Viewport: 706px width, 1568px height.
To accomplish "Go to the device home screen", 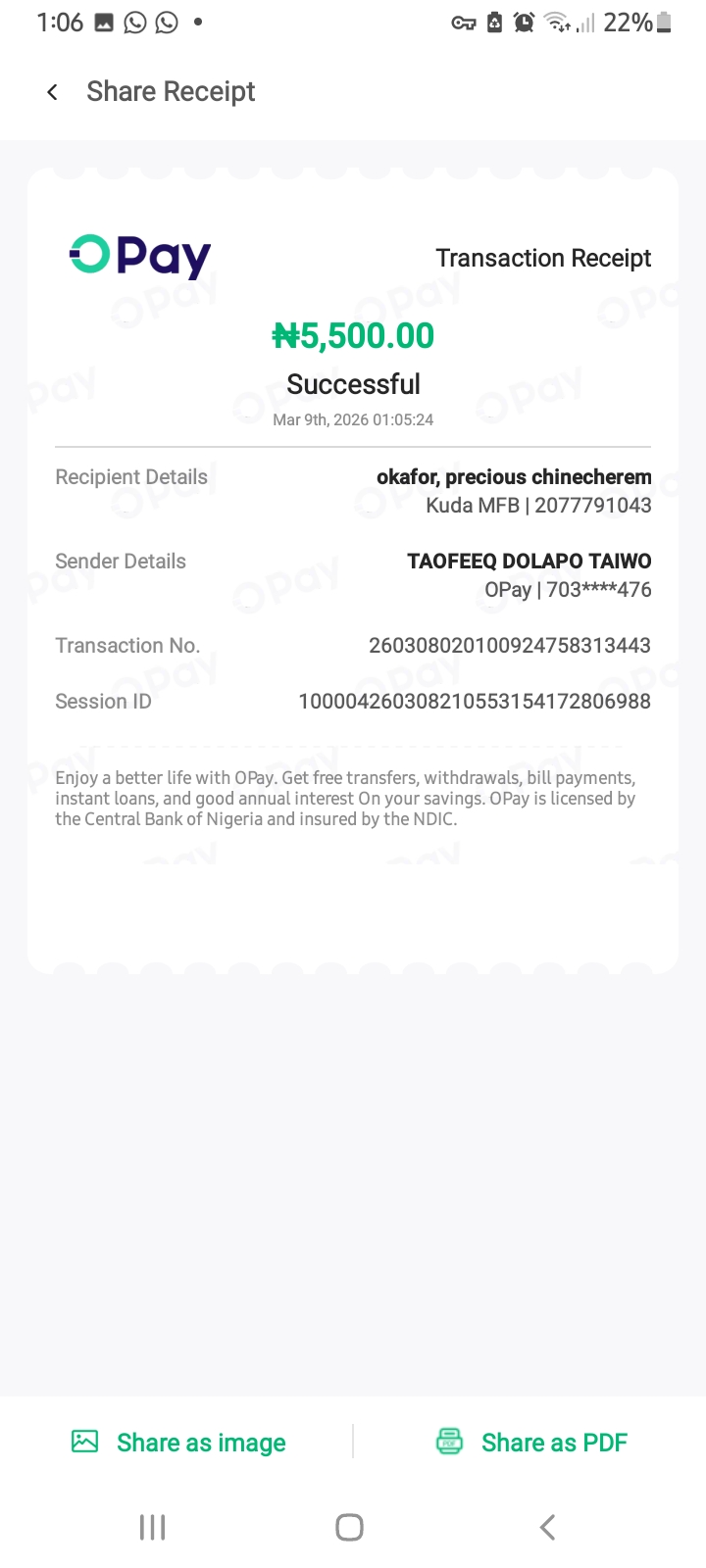I will coord(350,1527).
